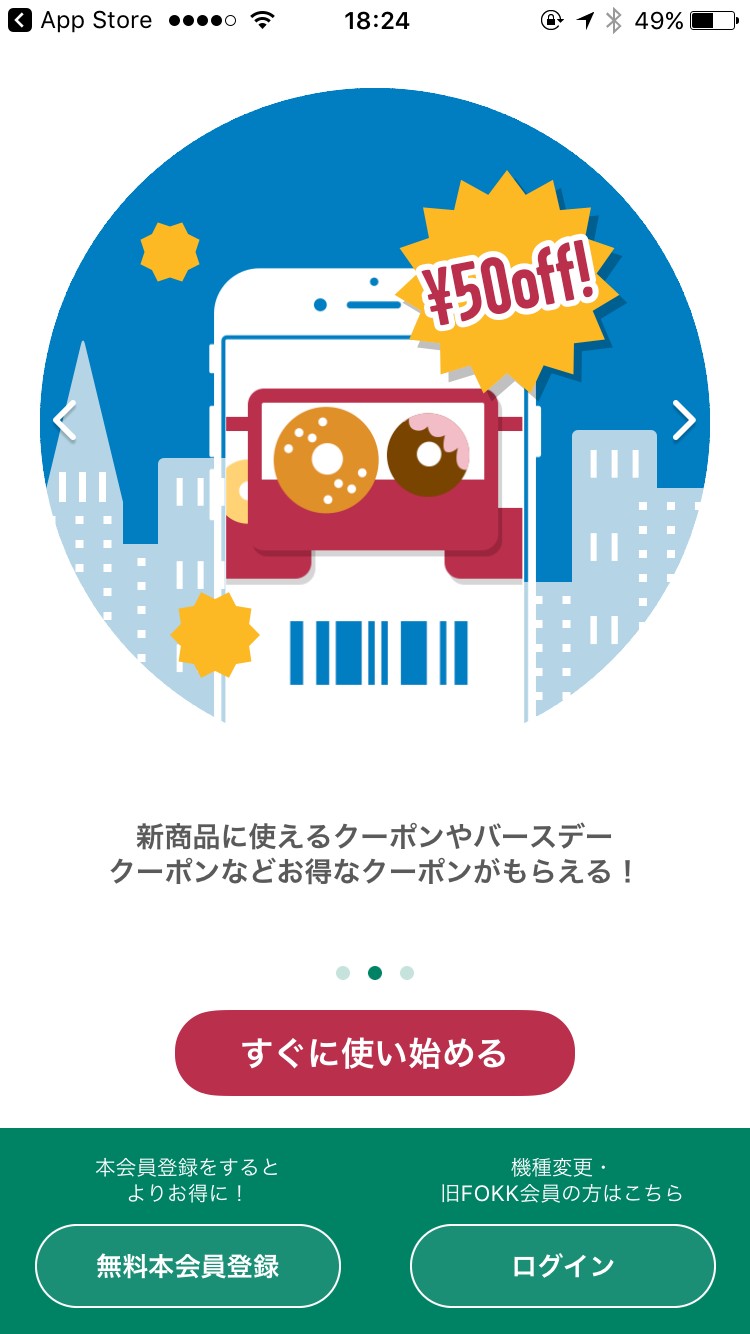The image size is (750, 1334).
Task: Select the ログイン button
Action: [563, 1266]
